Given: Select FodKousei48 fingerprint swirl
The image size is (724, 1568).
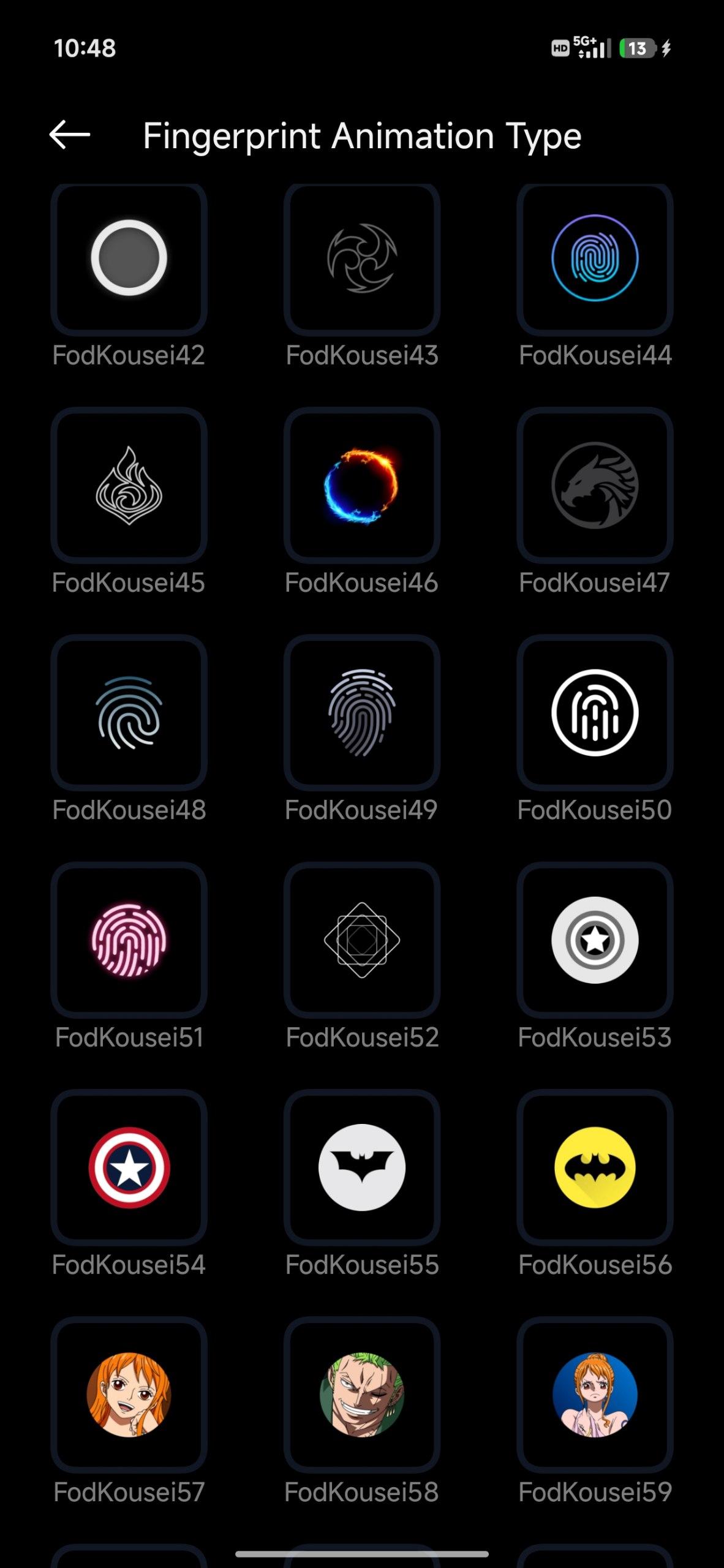Looking at the screenshot, I should coord(129,712).
